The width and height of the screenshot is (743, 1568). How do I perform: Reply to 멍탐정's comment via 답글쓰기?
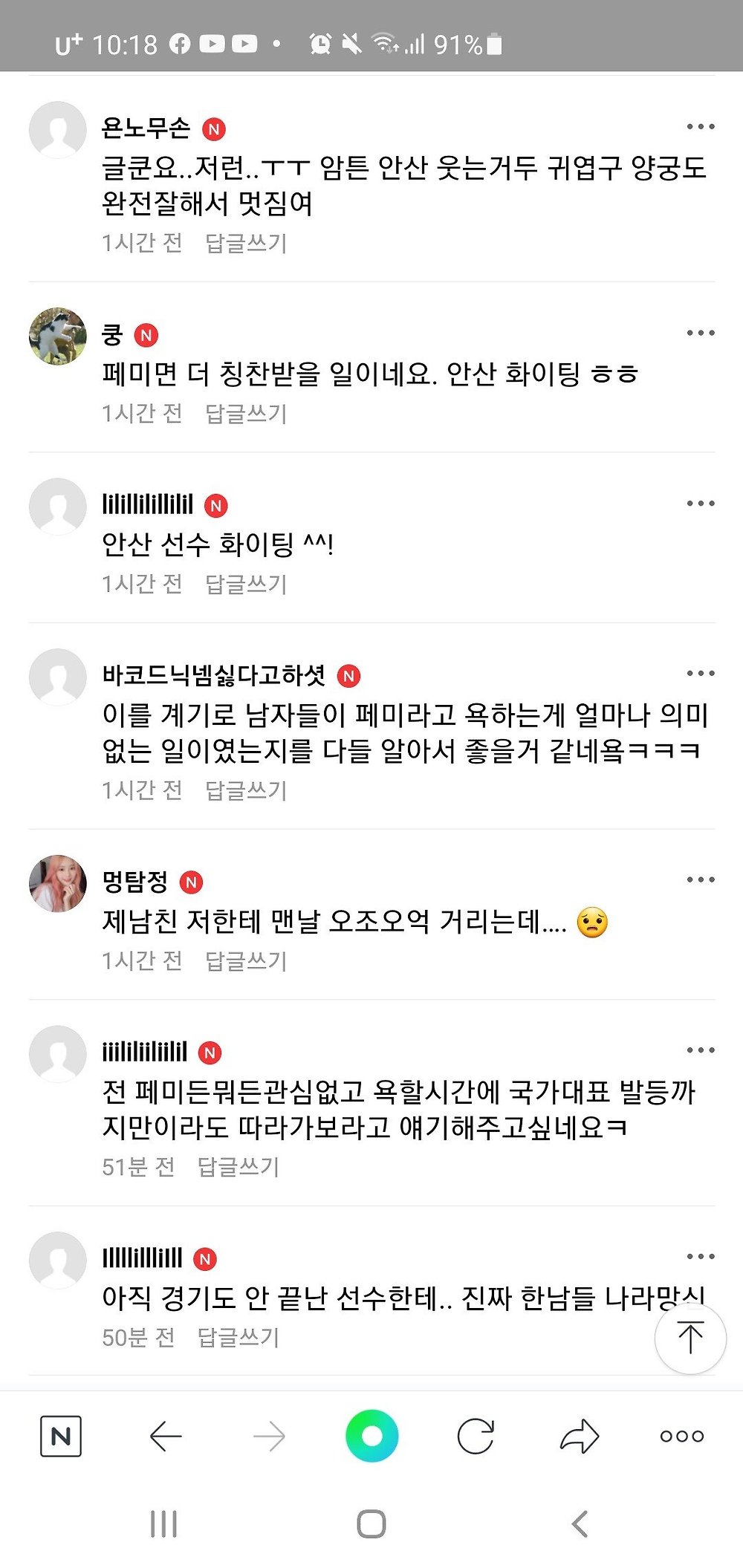pos(245,960)
